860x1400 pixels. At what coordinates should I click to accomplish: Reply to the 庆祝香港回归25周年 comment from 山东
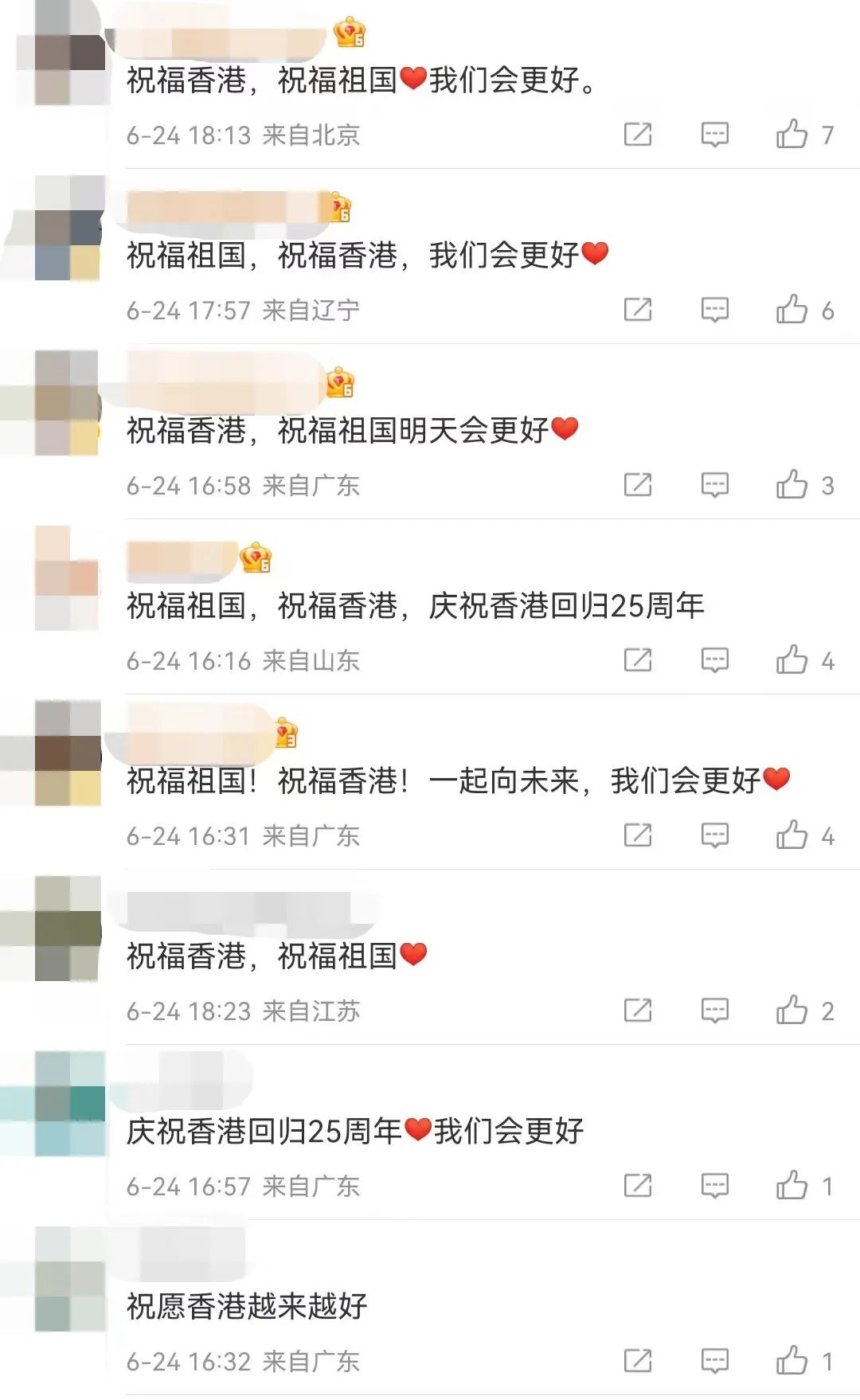click(714, 659)
